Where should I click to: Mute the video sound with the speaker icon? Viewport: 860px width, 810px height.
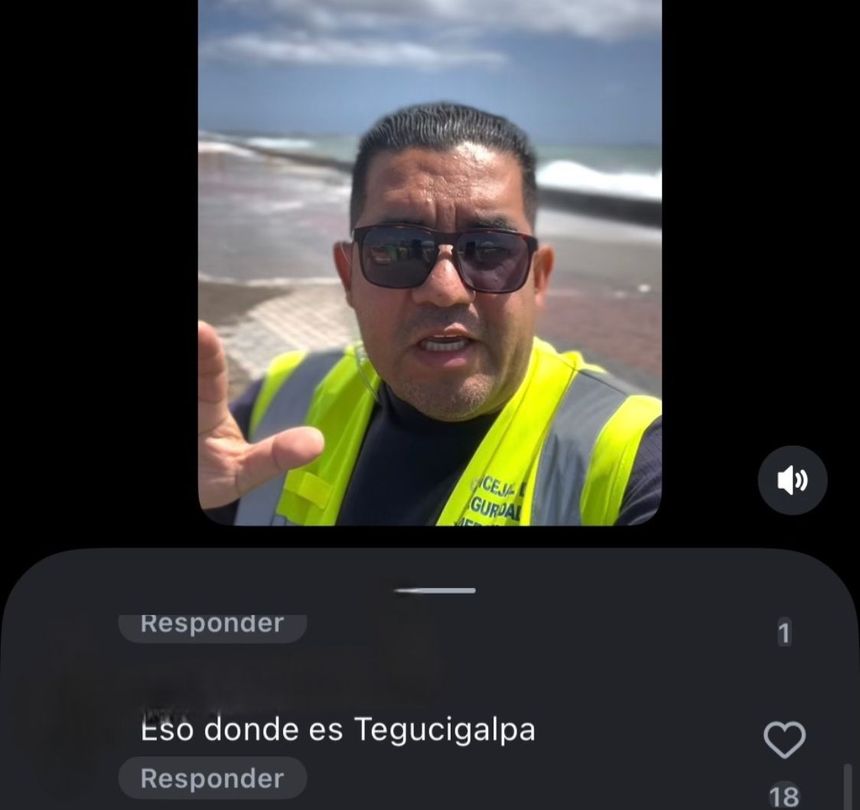(x=792, y=481)
